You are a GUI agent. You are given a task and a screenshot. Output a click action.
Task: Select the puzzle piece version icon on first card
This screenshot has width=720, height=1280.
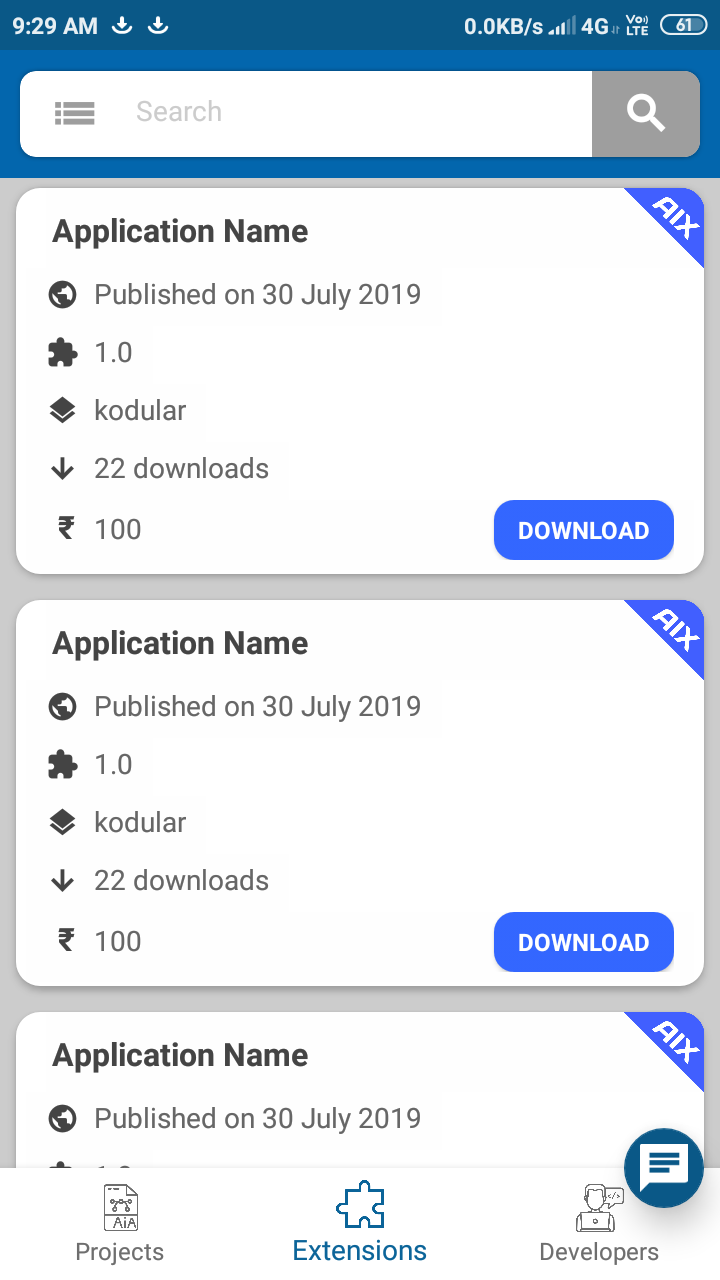pos(64,352)
